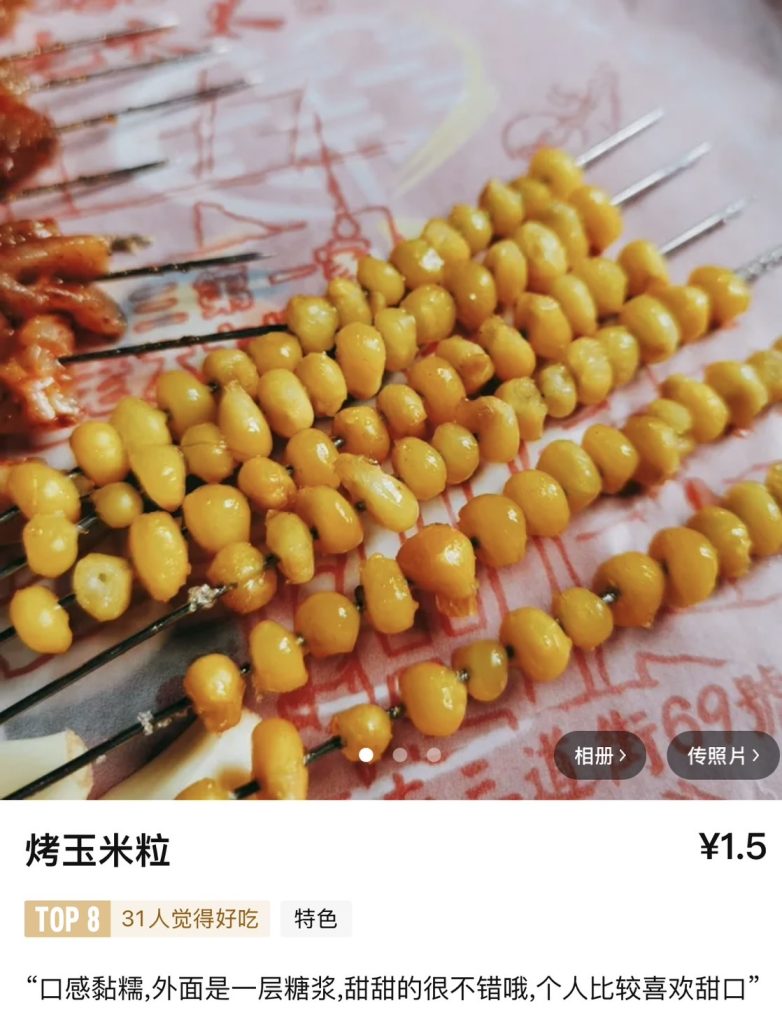The image size is (782, 1024).
Task: Tap 传照片 to upload a photo
Action: (723, 756)
